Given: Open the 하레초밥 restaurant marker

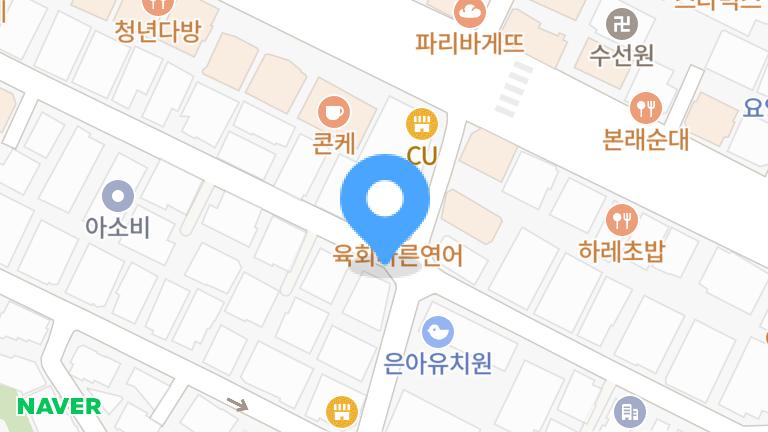Looking at the screenshot, I should pos(622,218).
